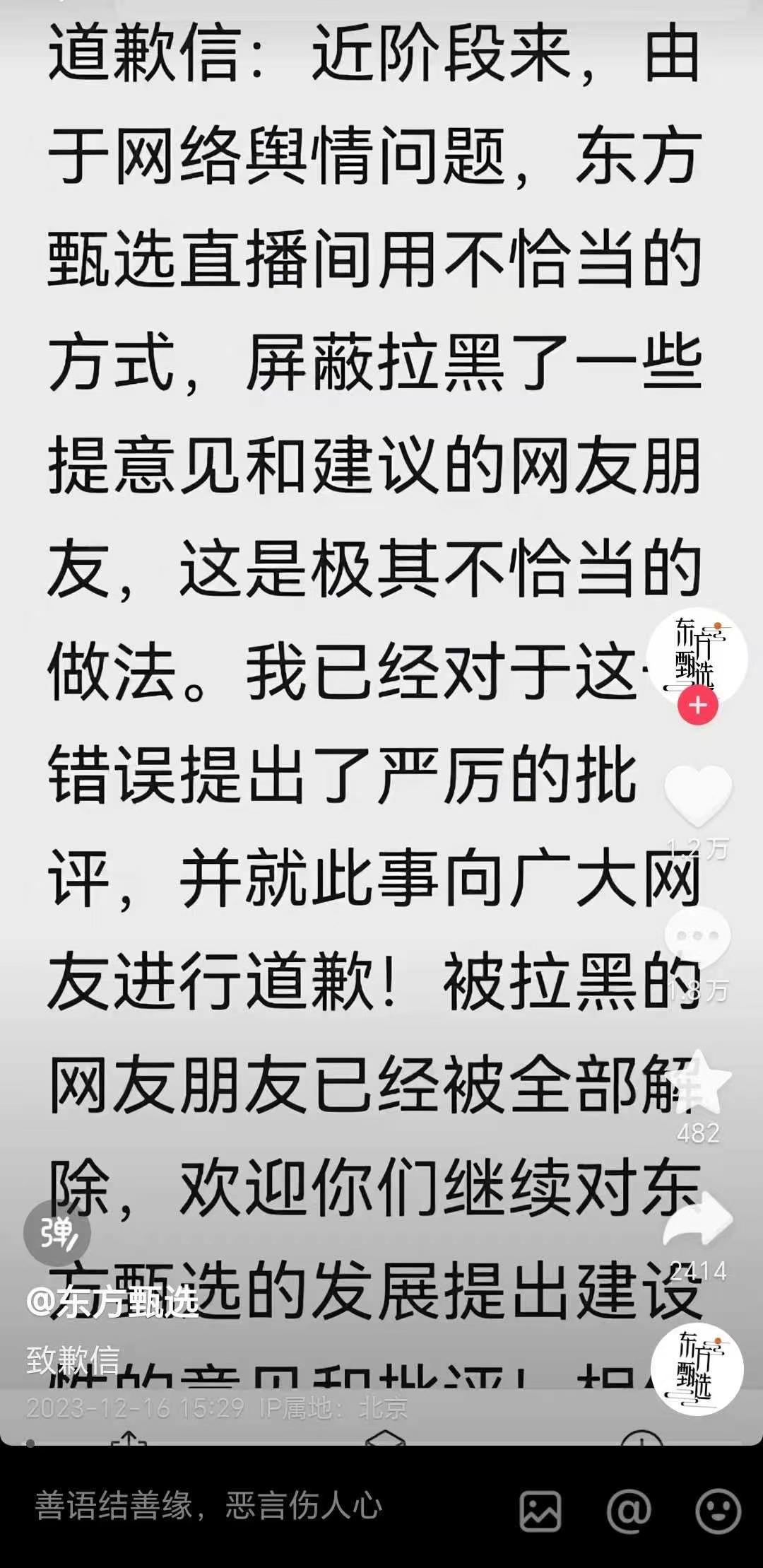
Task: Open the @东方甄选 account name link
Action: click(x=113, y=1301)
